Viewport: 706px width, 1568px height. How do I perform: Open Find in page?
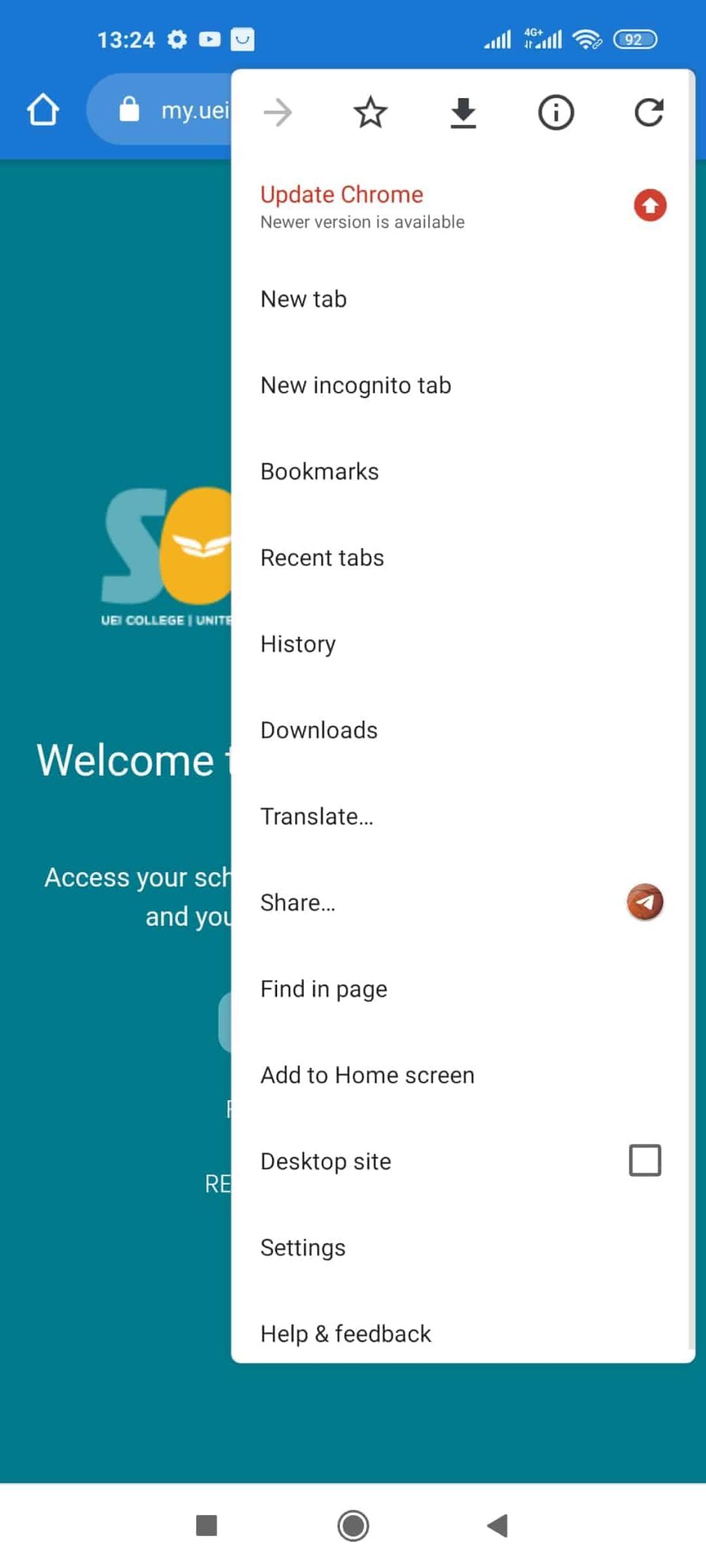pos(323,989)
